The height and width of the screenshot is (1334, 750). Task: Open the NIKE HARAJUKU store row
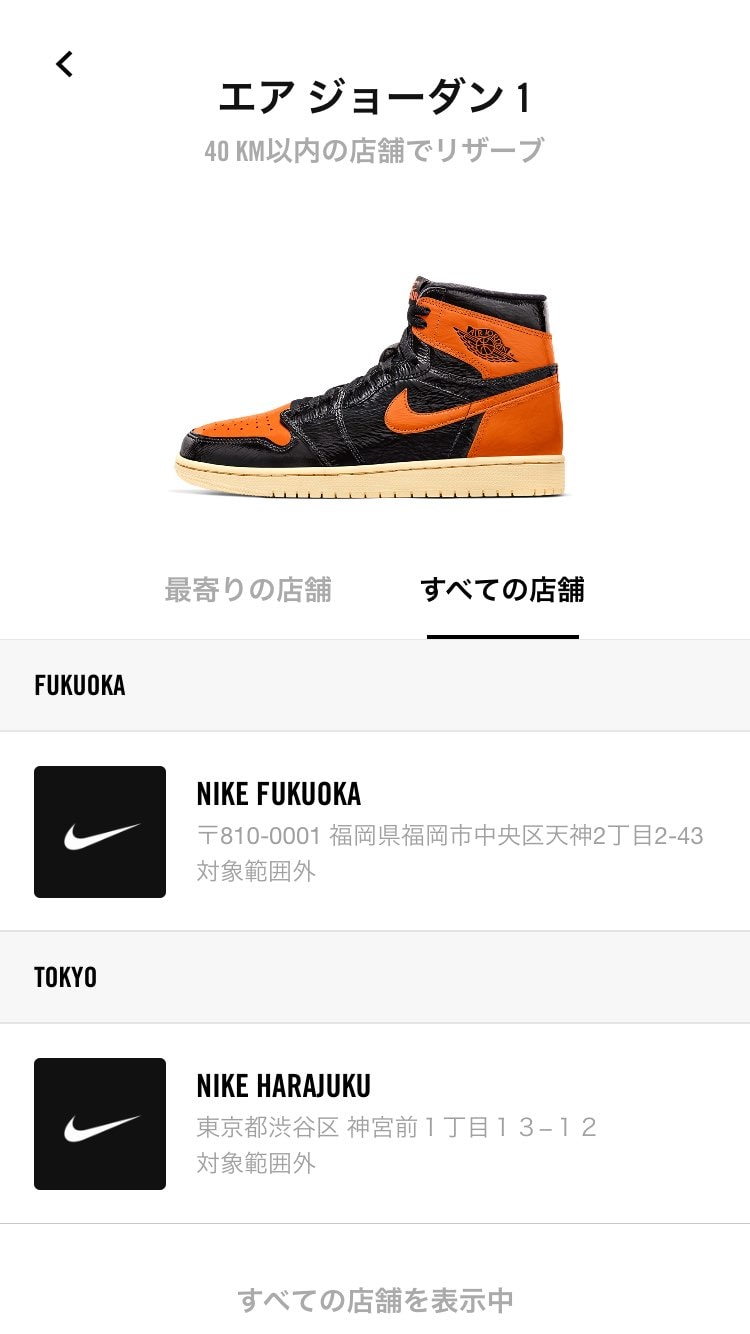coord(375,1124)
